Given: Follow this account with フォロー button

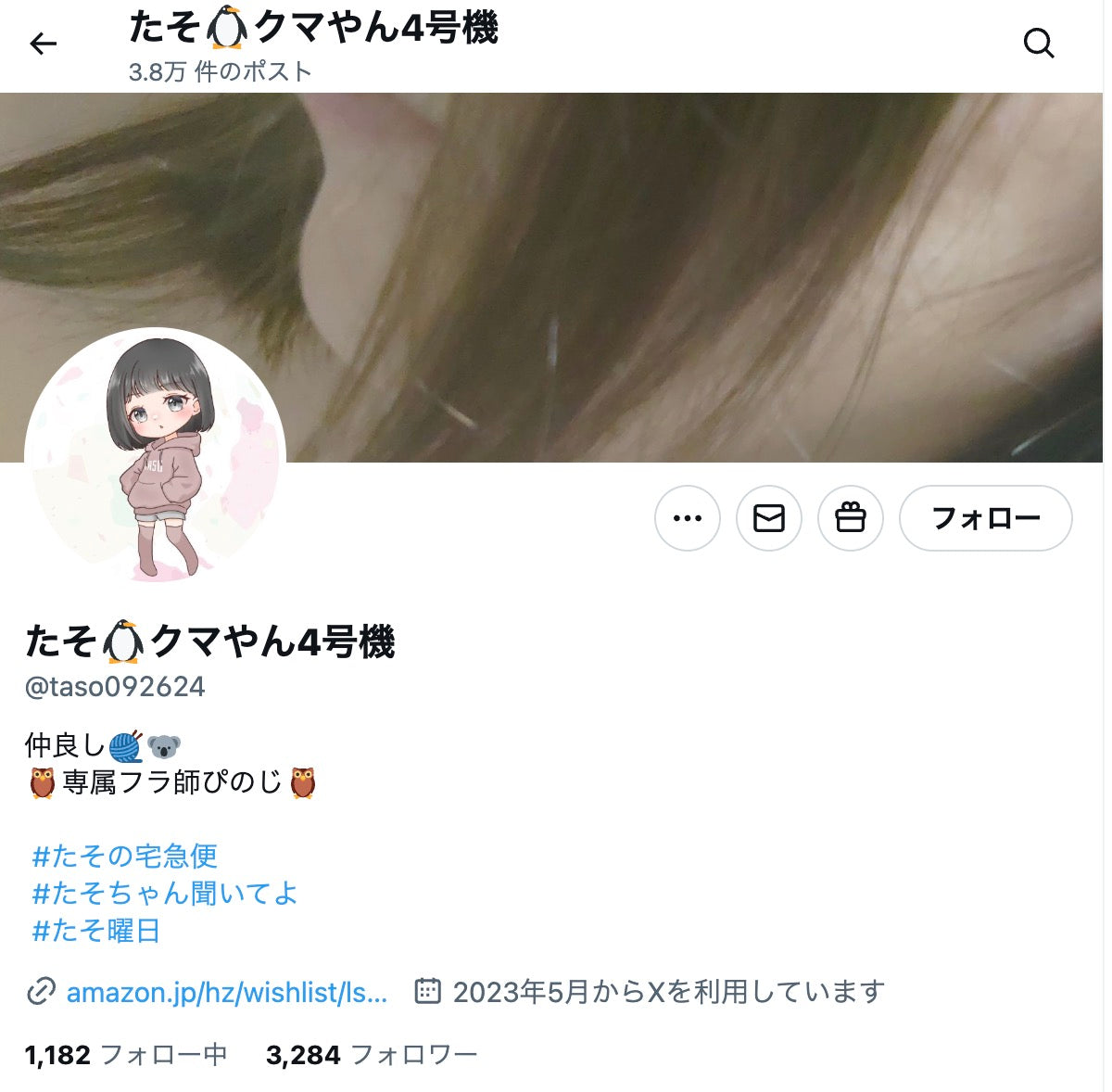Looking at the screenshot, I should pyautogui.click(x=985, y=518).
